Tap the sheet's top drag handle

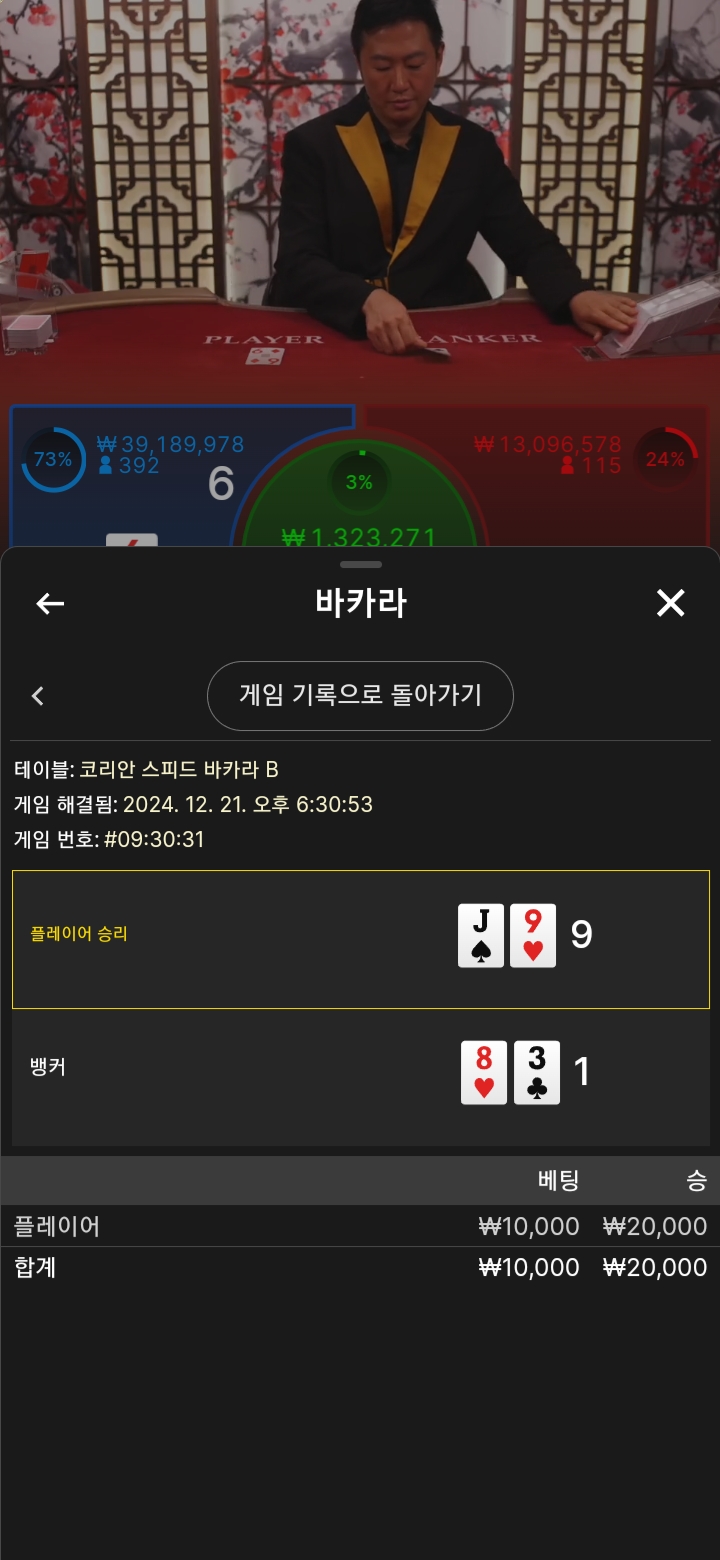pos(360,565)
